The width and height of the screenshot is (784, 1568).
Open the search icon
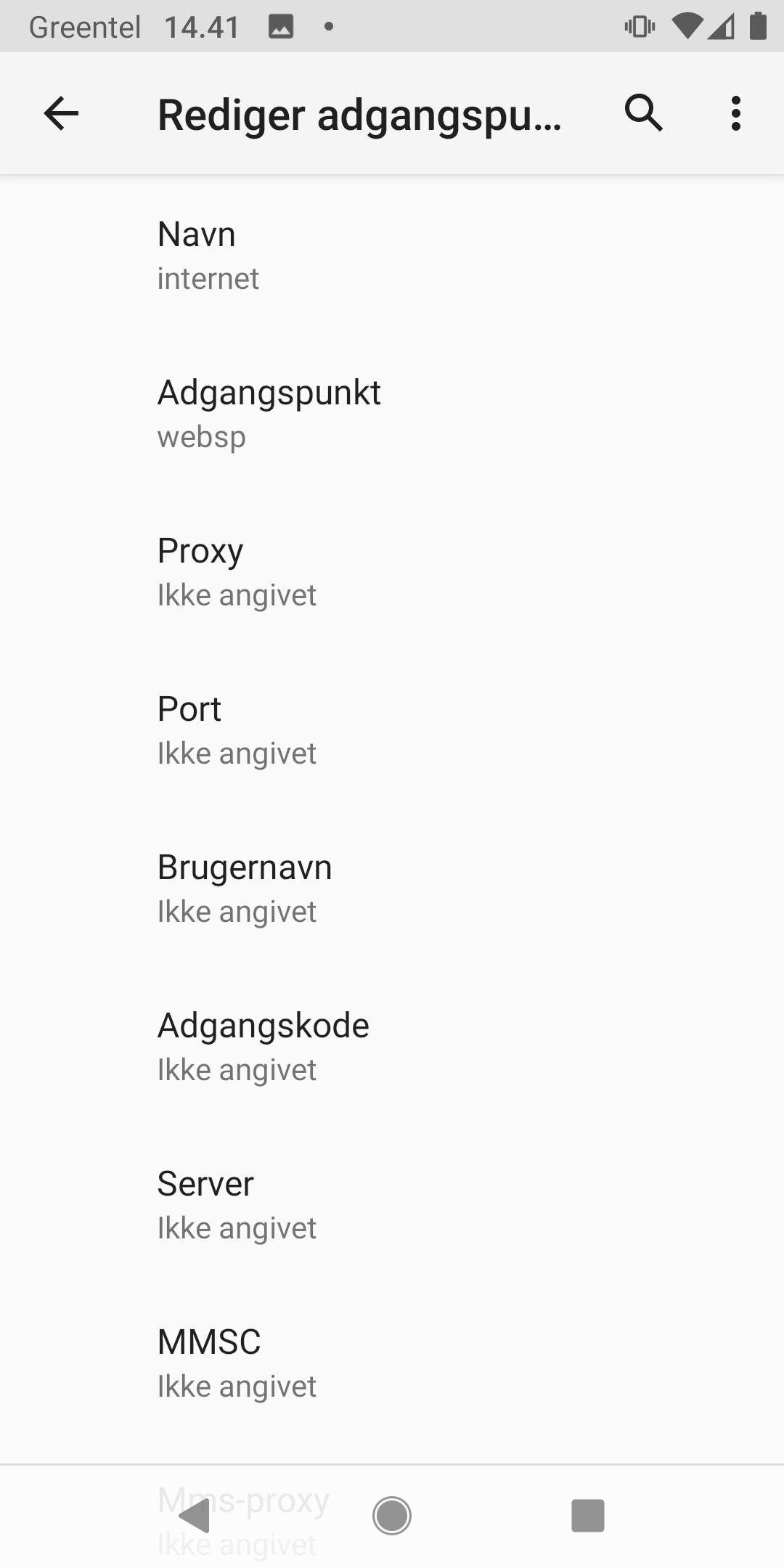point(644,113)
